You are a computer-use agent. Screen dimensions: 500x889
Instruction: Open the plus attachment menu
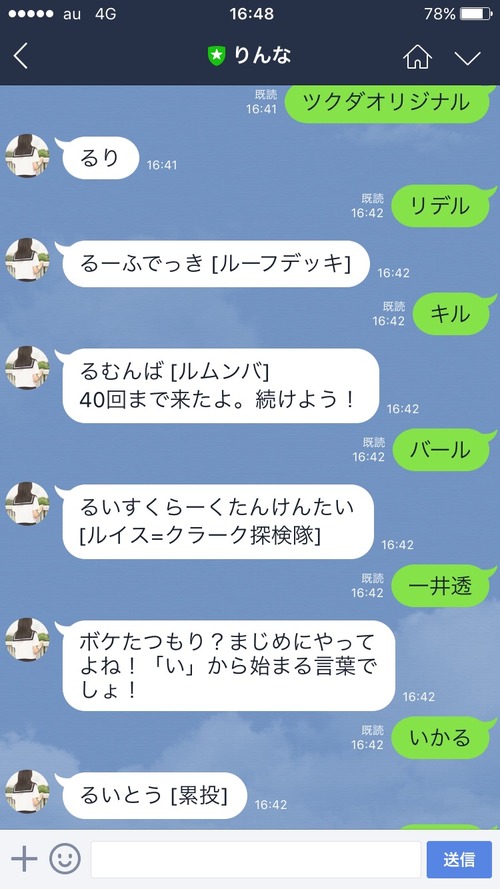[24, 860]
